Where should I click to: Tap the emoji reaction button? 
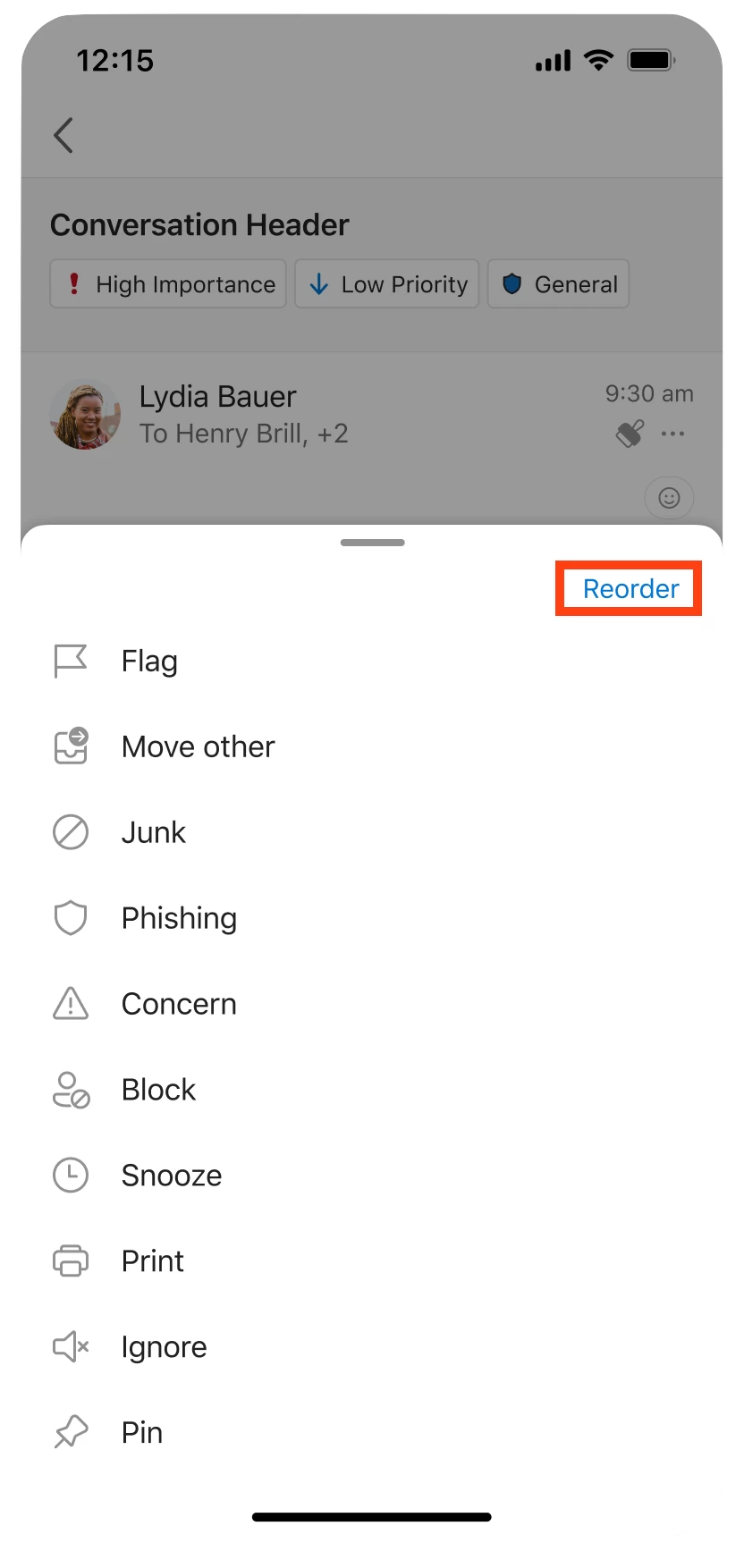point(669,498)
